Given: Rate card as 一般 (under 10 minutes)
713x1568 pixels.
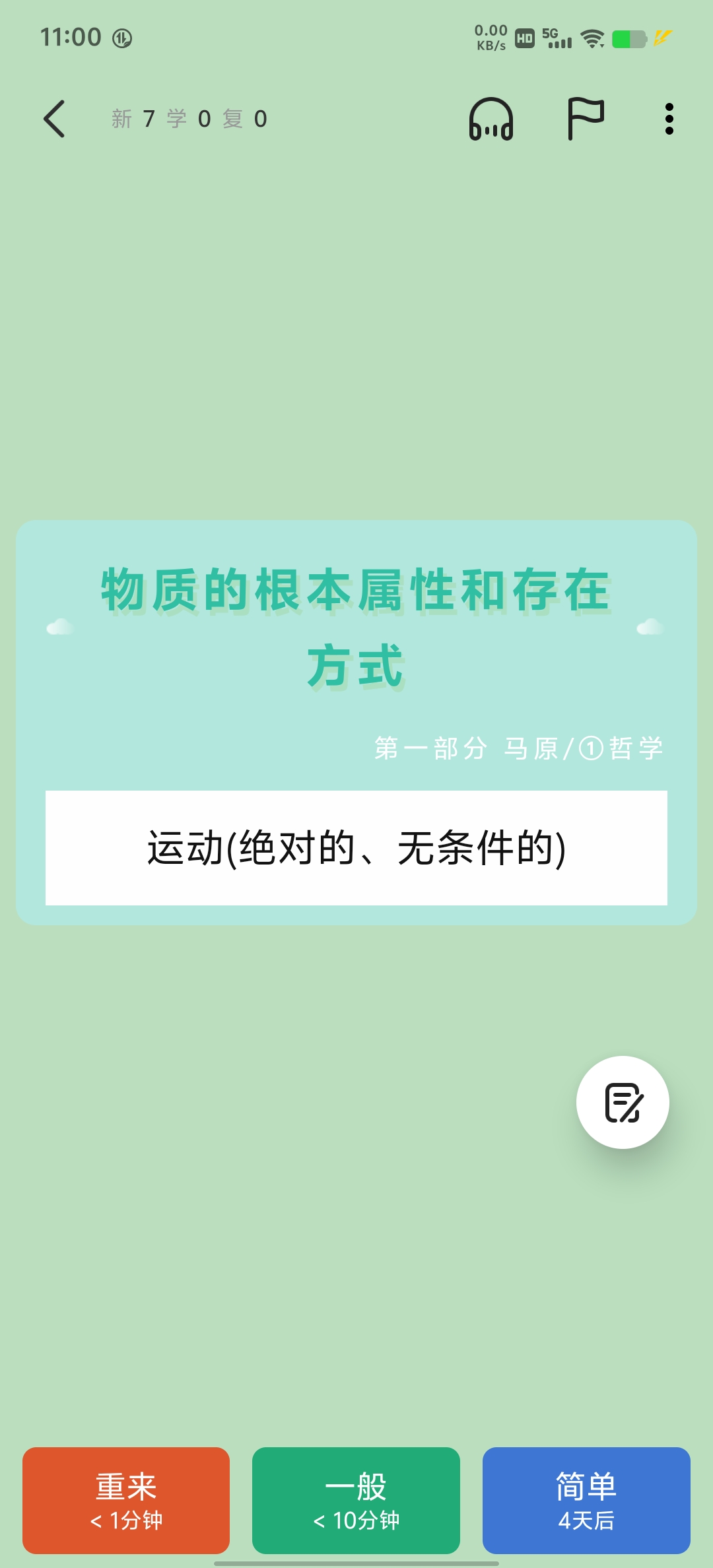Looking at the screenshot, I should click(356, 1500).
